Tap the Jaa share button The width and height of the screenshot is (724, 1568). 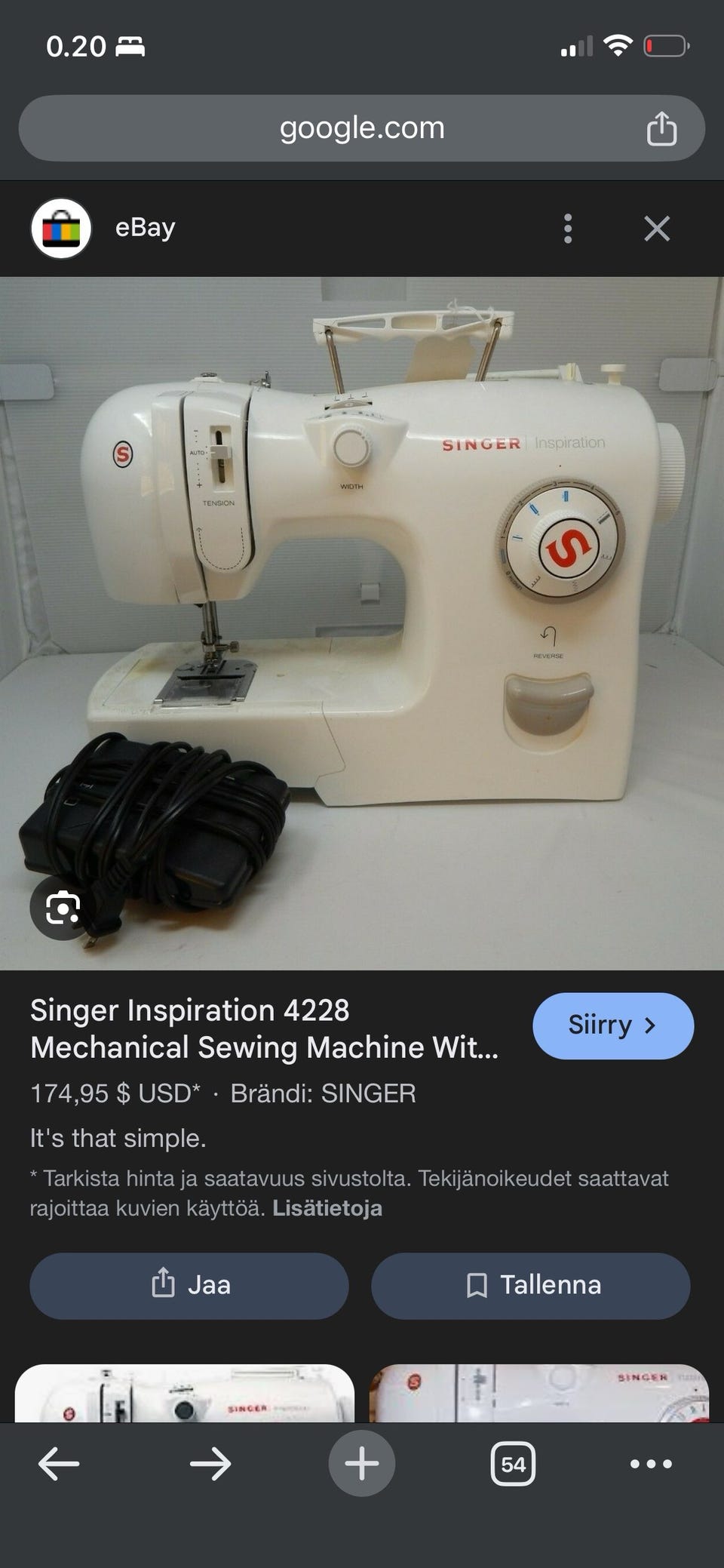coord(189,1285)
